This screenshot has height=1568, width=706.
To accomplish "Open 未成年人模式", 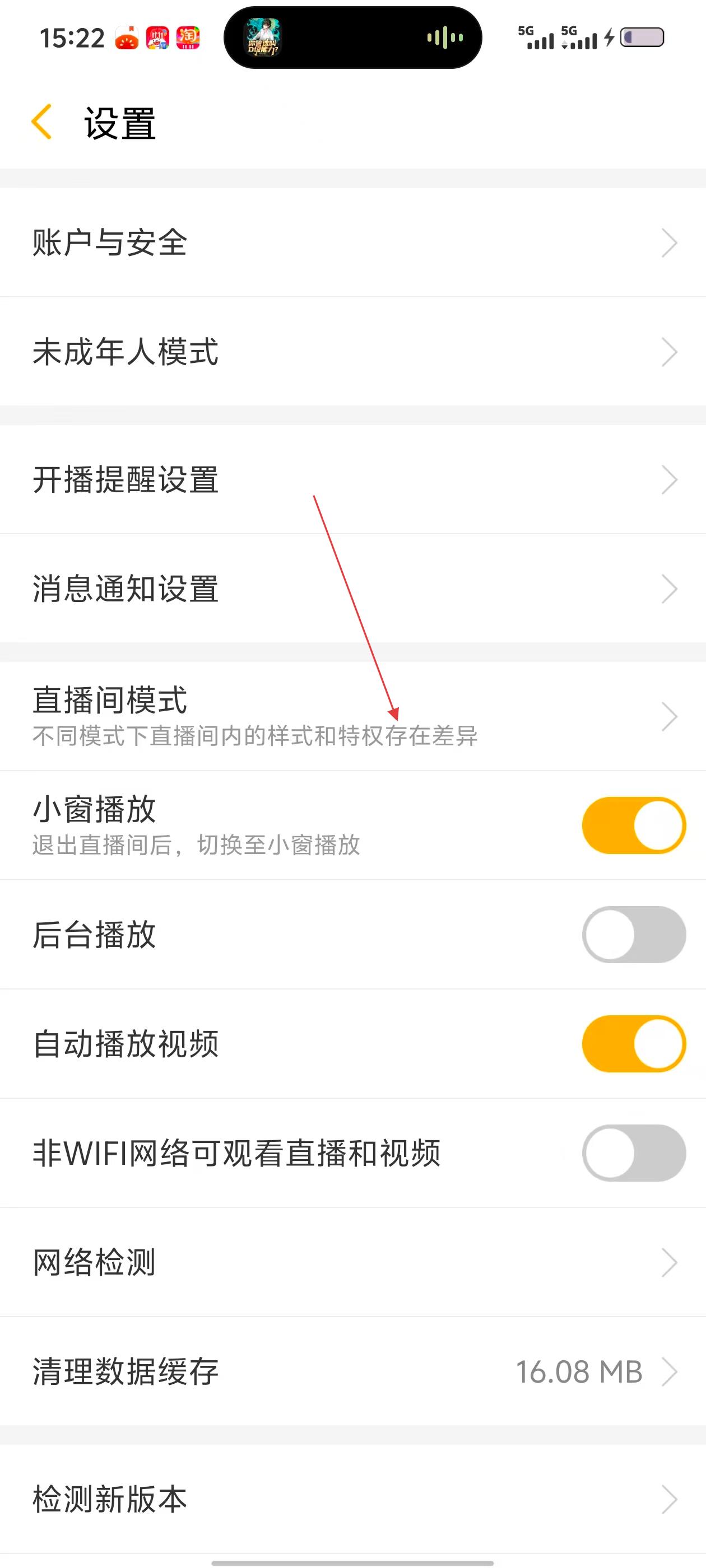I will 352,352.
